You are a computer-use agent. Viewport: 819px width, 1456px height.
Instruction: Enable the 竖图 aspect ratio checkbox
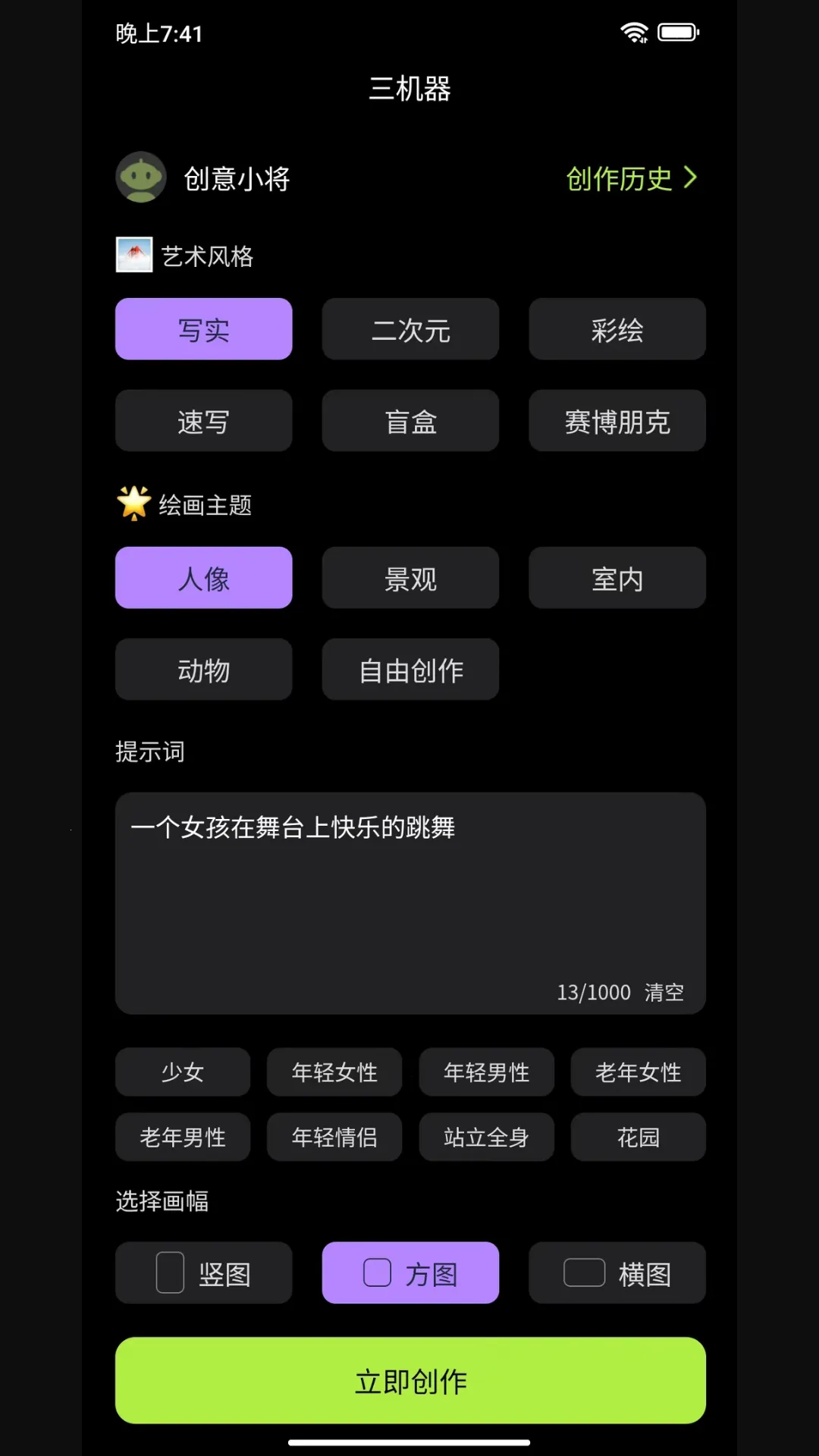[x=168, y=1273]
